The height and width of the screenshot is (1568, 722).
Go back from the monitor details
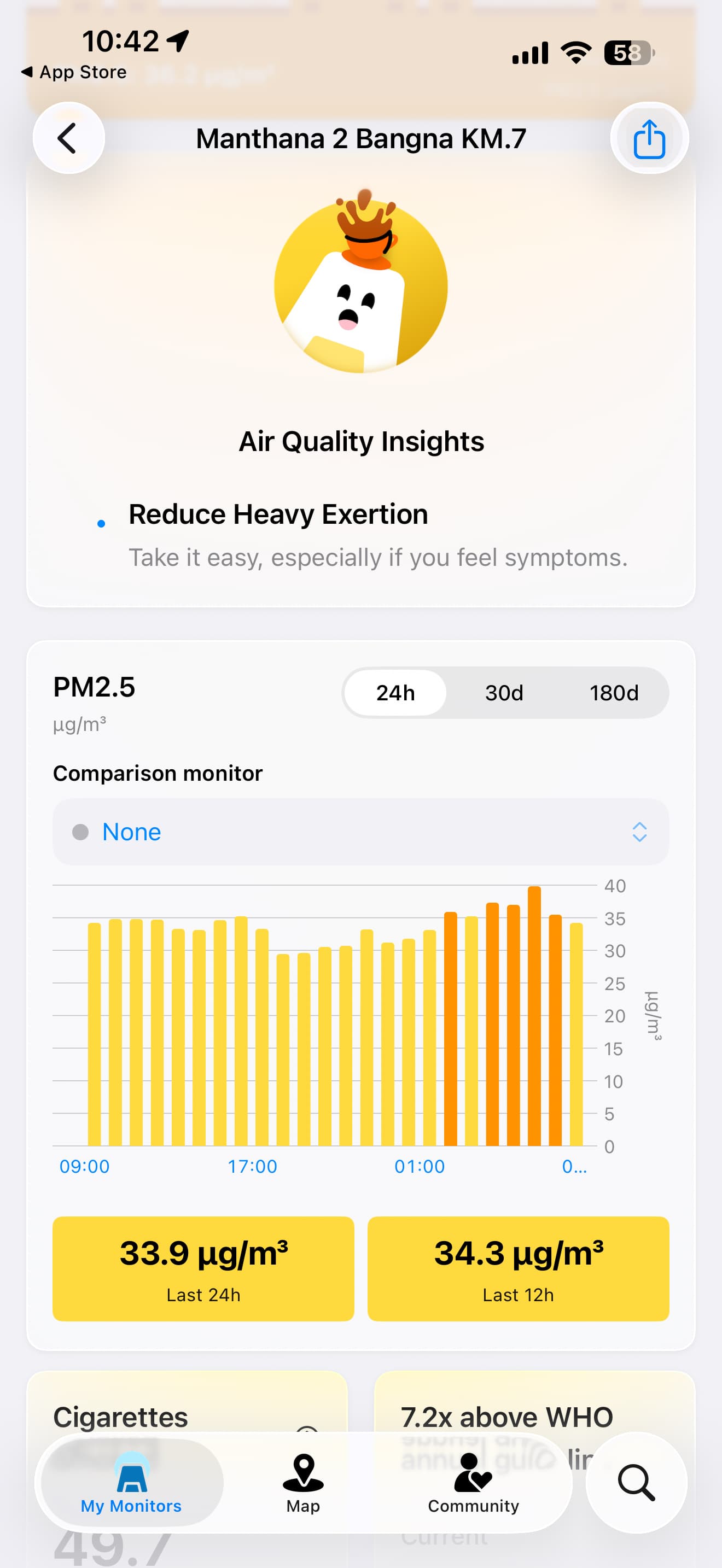(x=68, y=138)
